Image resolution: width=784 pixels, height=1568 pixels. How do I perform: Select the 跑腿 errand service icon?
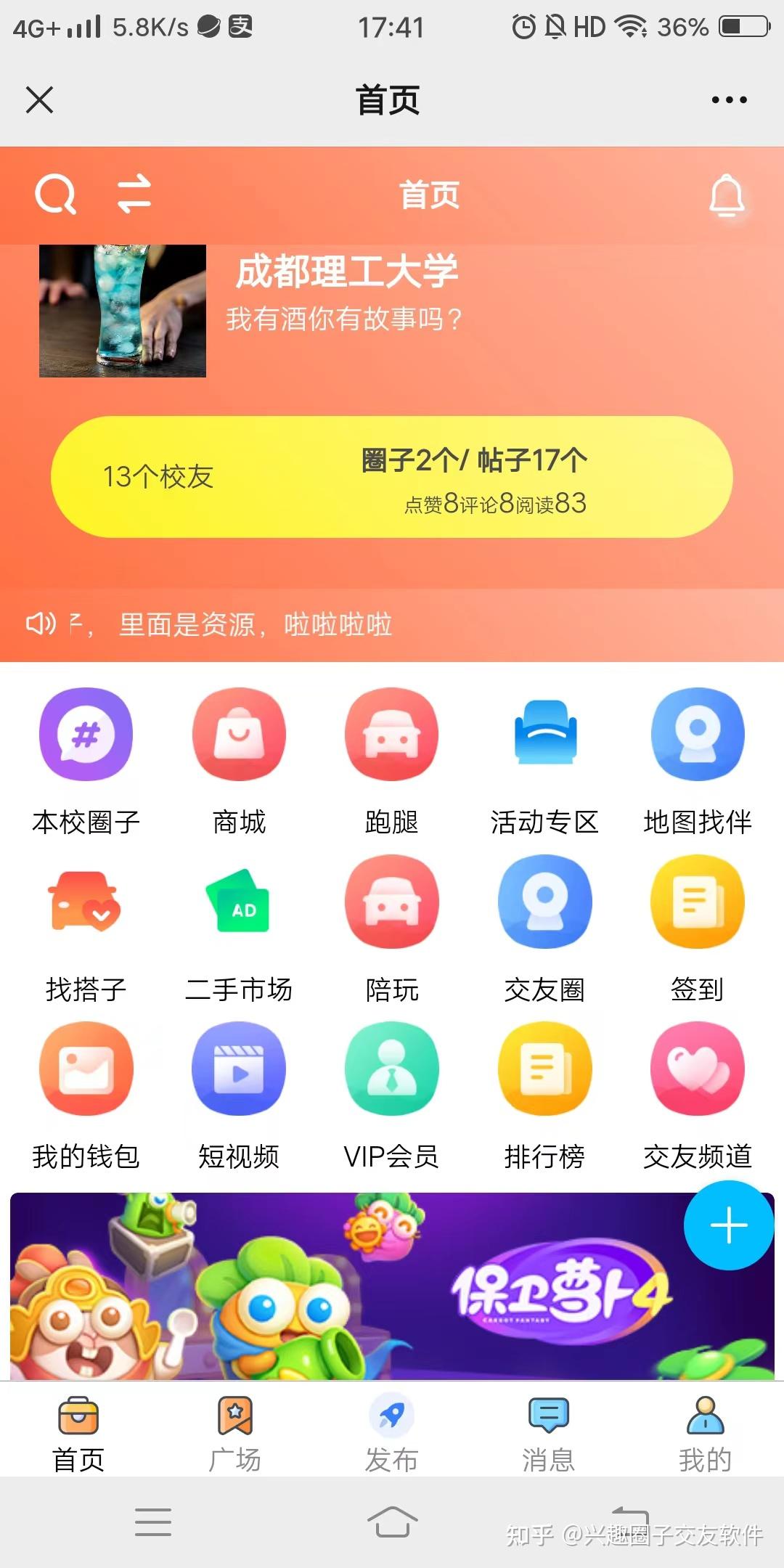coord(392,735)
